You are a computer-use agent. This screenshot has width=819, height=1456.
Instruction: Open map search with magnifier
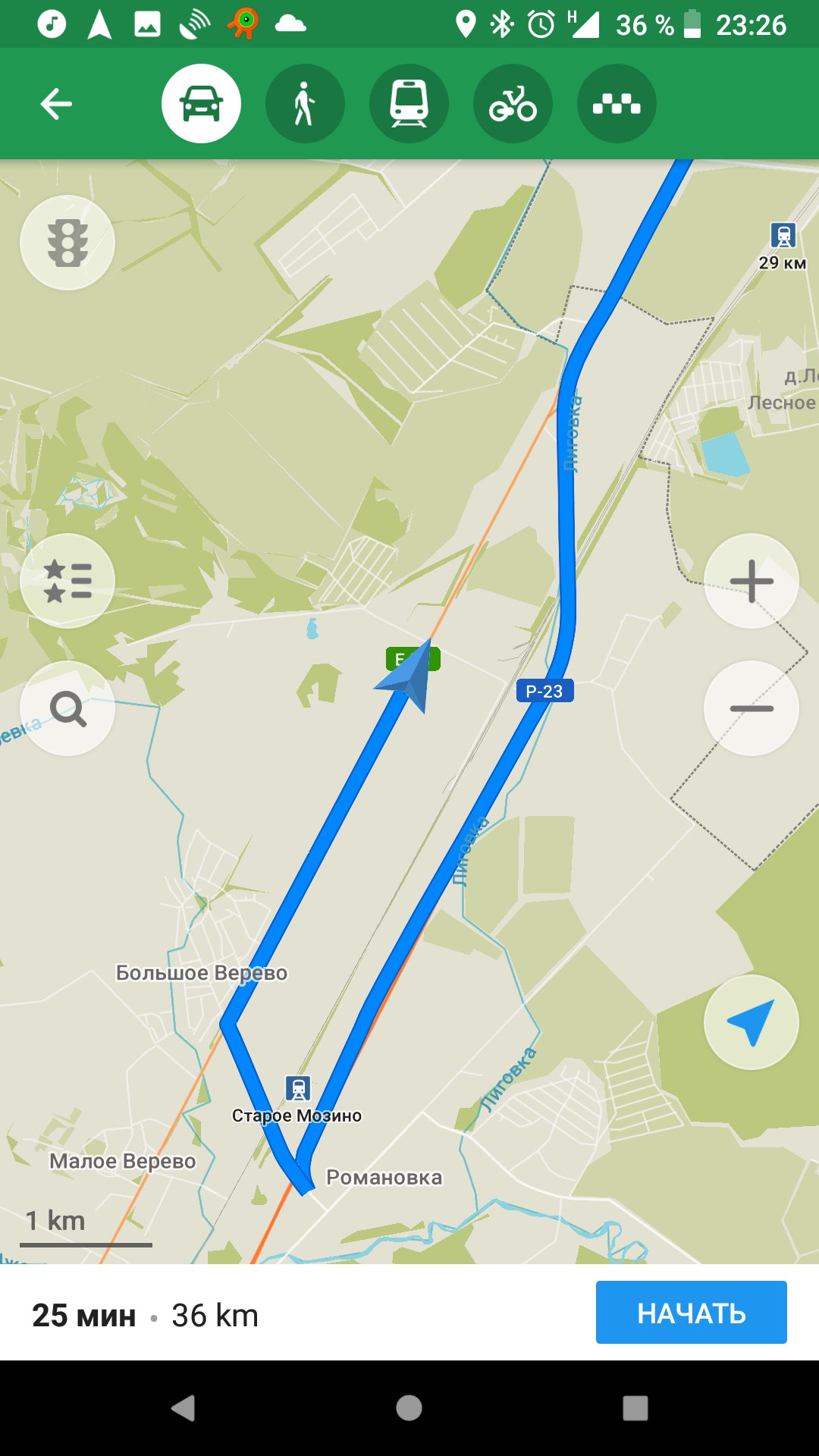(67, 709)
